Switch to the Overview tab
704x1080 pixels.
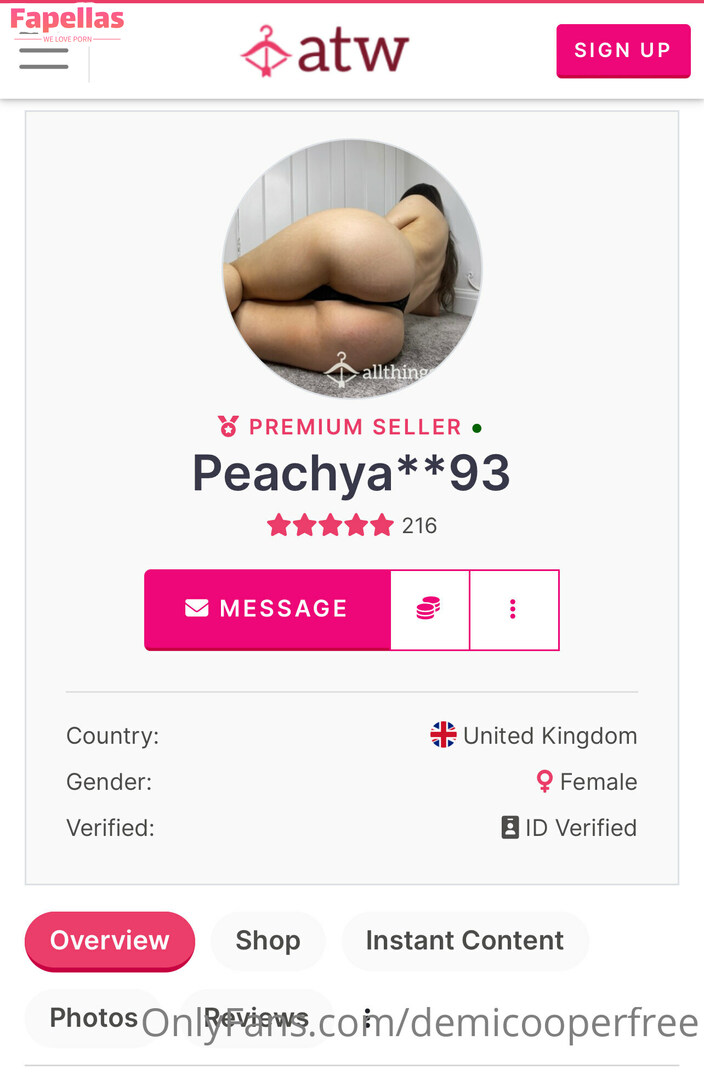110,940
